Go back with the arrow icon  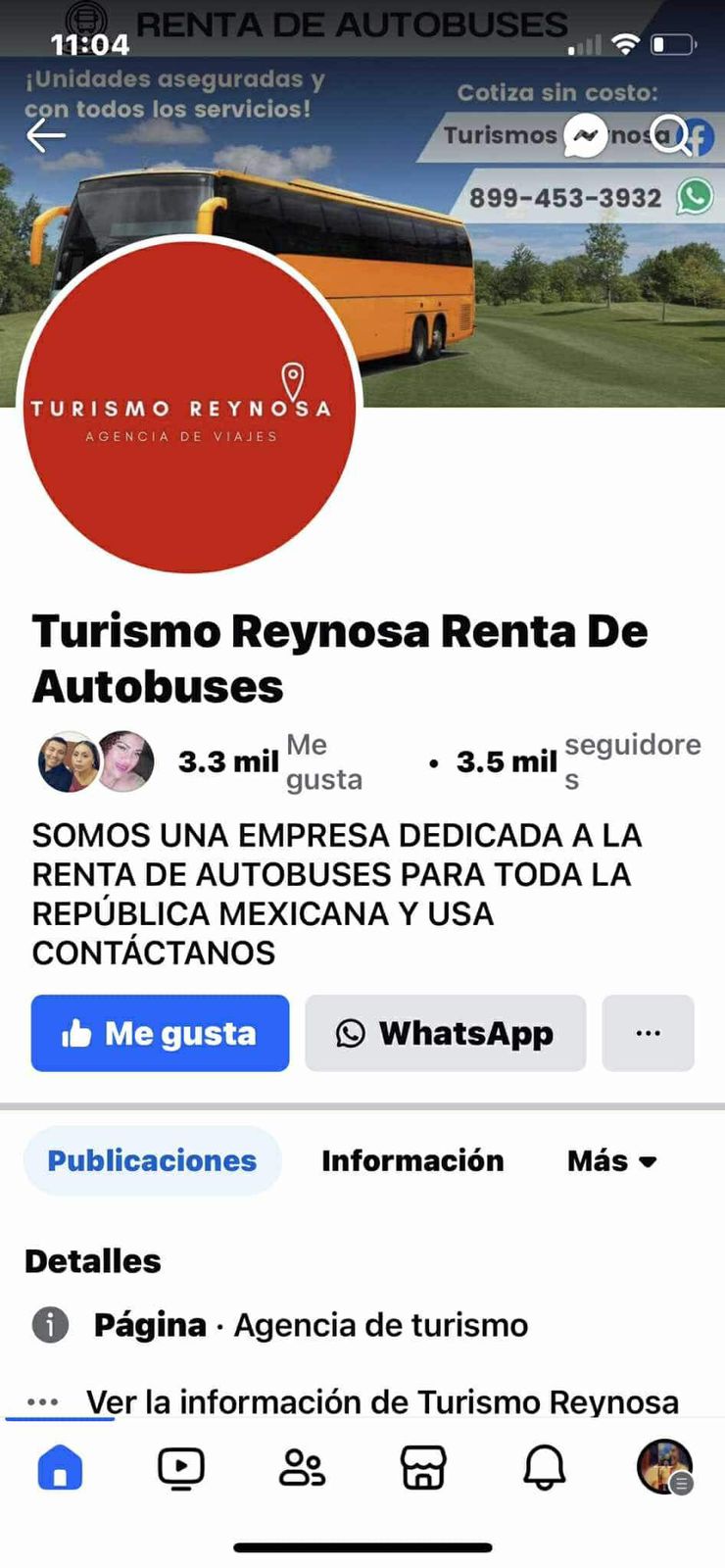(x=45, y=135)
